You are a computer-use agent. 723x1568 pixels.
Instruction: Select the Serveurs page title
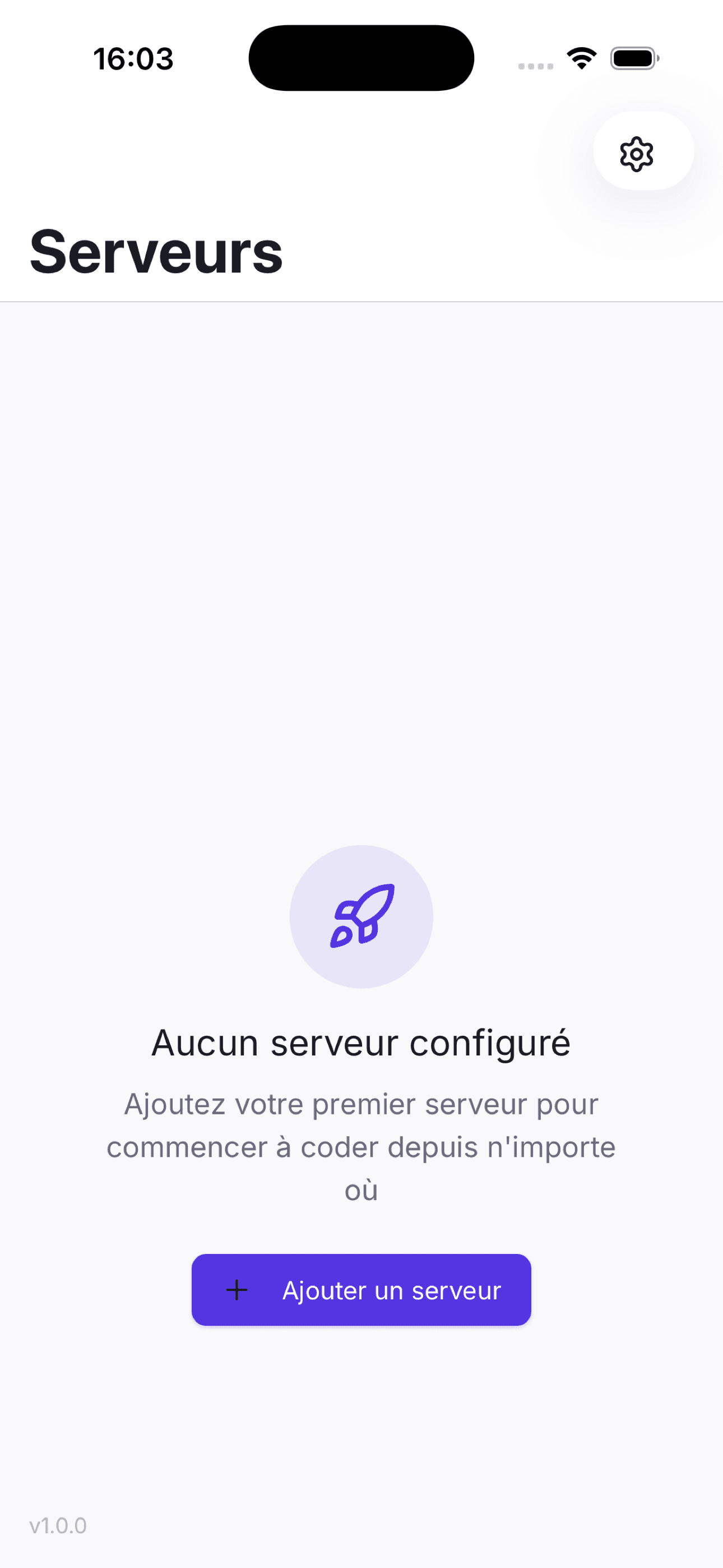click(x=156, y=252)
